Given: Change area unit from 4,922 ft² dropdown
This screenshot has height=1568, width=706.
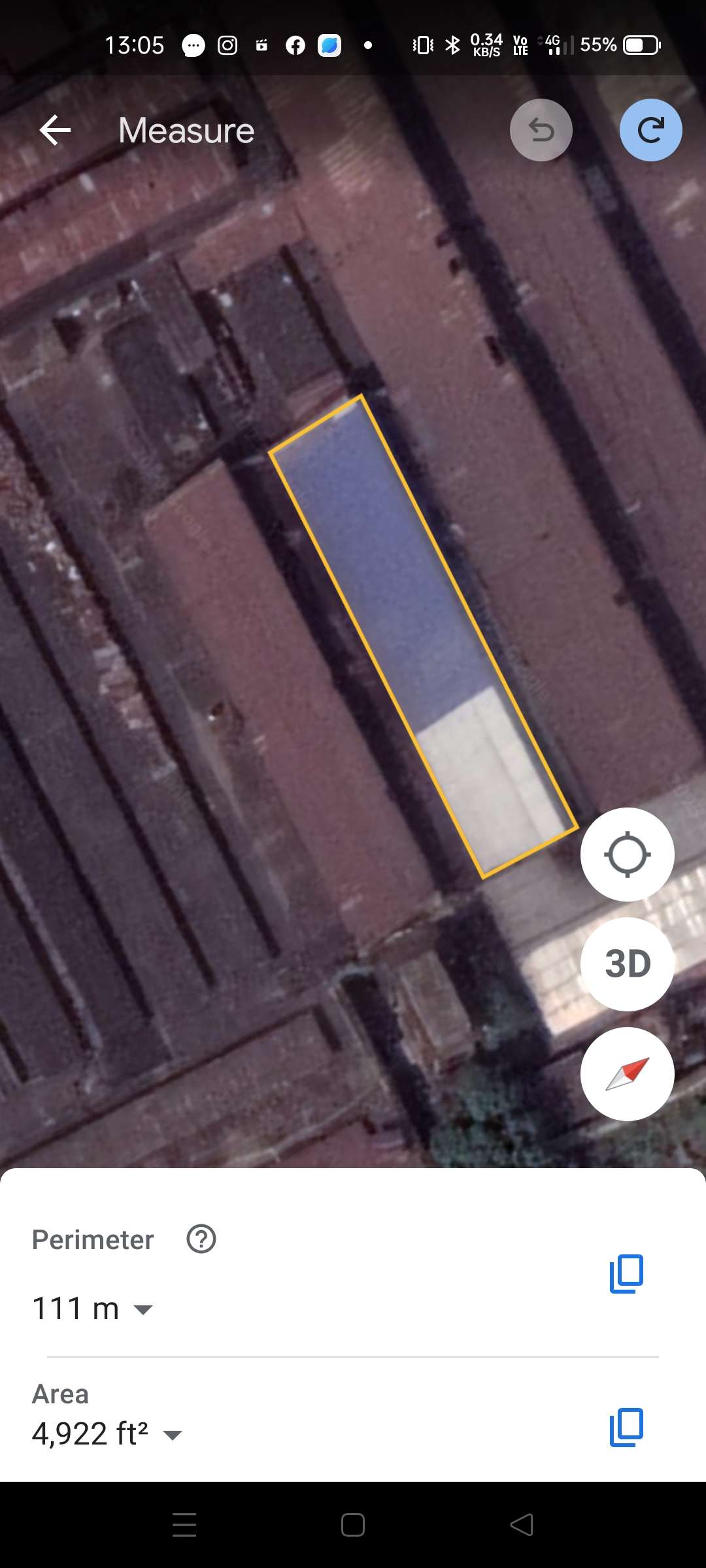Looking at the screenshot, I should (107, 1434).
